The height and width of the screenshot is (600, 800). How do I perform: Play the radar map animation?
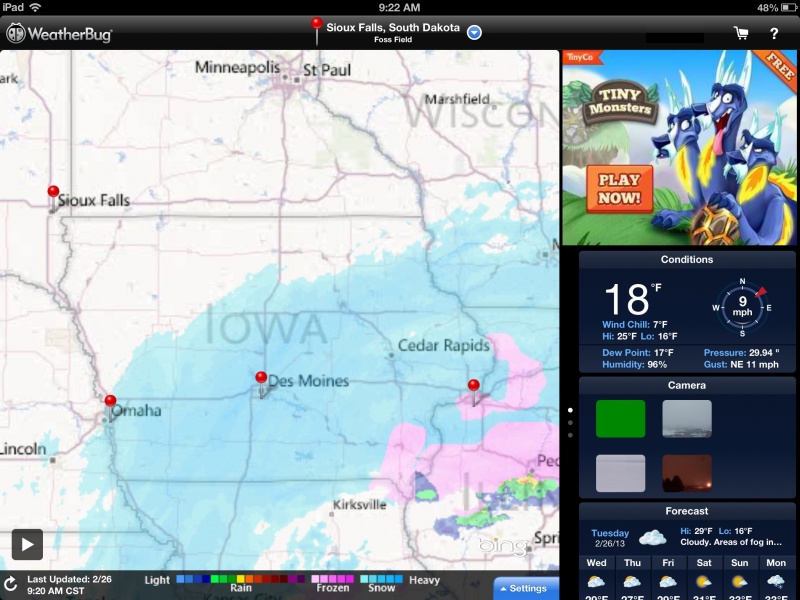pos(27,544)
